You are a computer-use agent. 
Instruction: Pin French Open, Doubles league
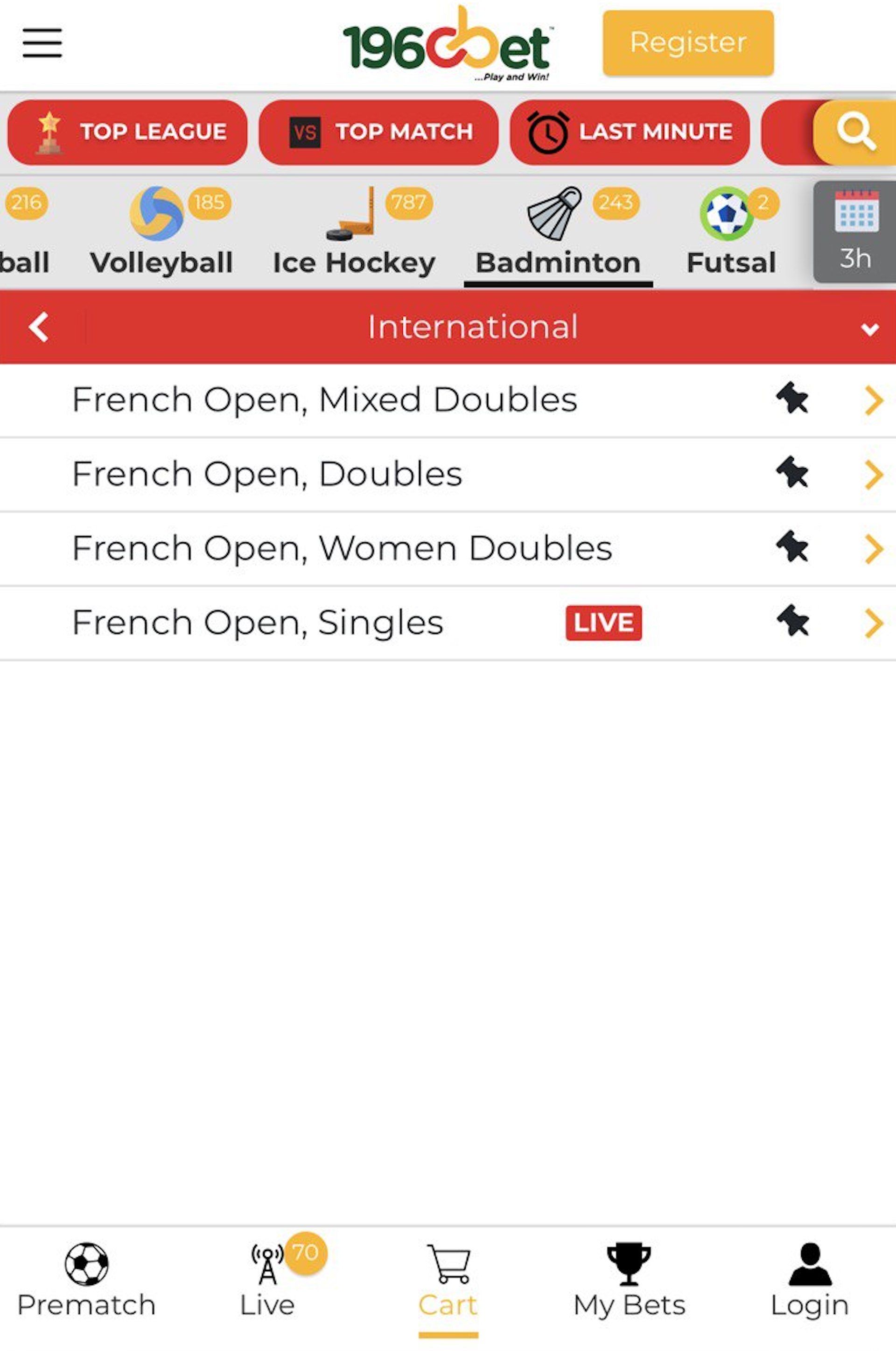tap(792, 474)
